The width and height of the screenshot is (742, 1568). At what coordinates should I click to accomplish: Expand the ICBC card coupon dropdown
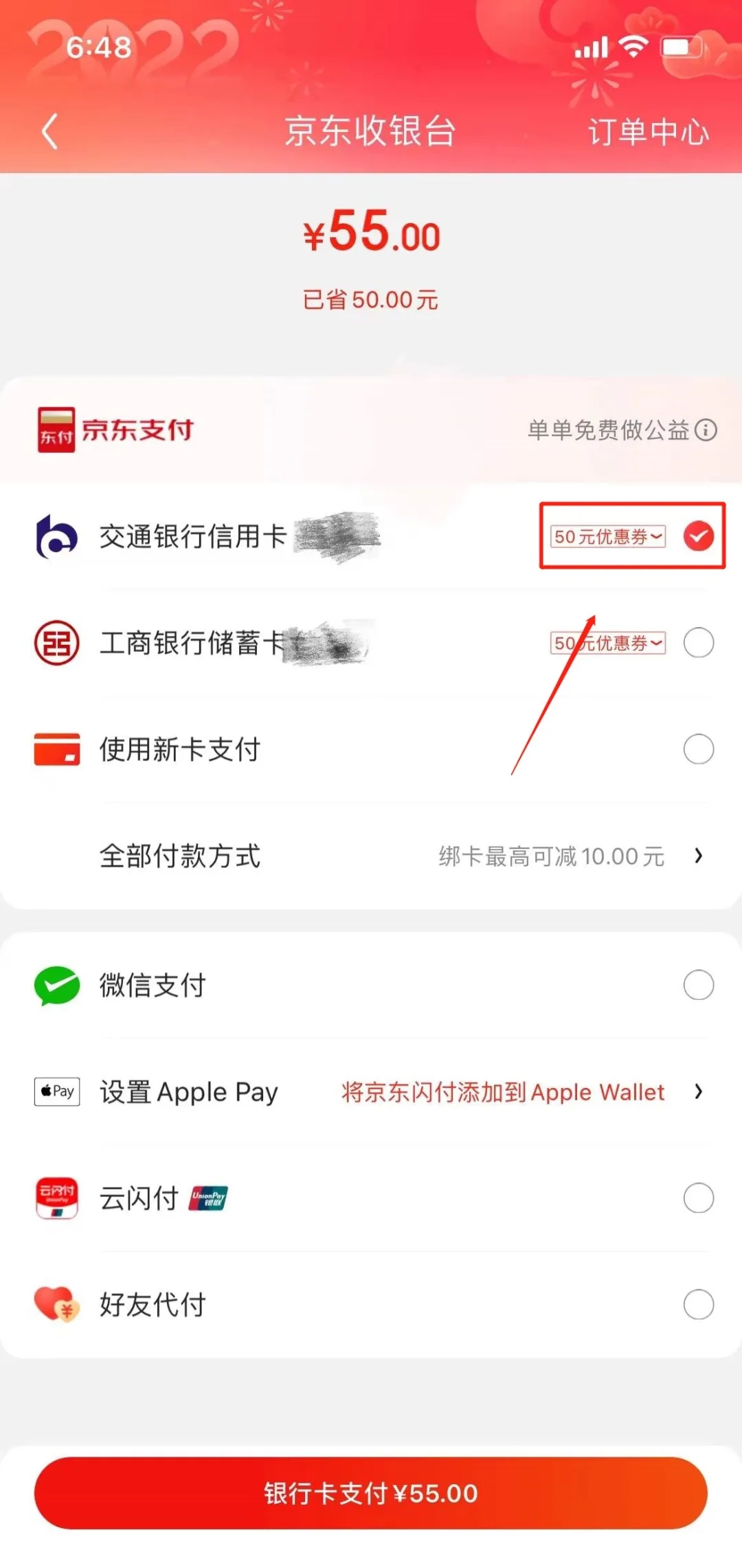[x=607, y=643]
